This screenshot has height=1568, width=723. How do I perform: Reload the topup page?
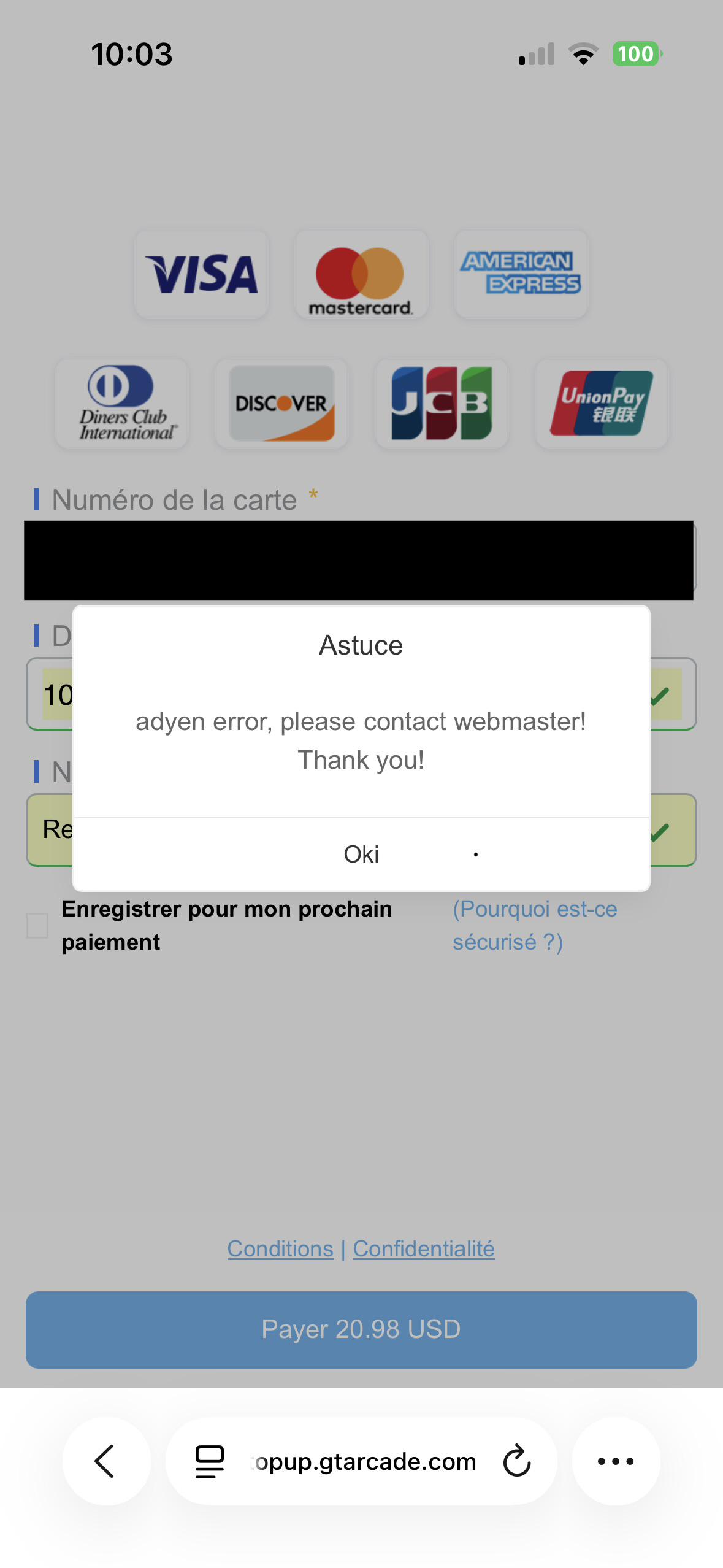click(516, 1461)
